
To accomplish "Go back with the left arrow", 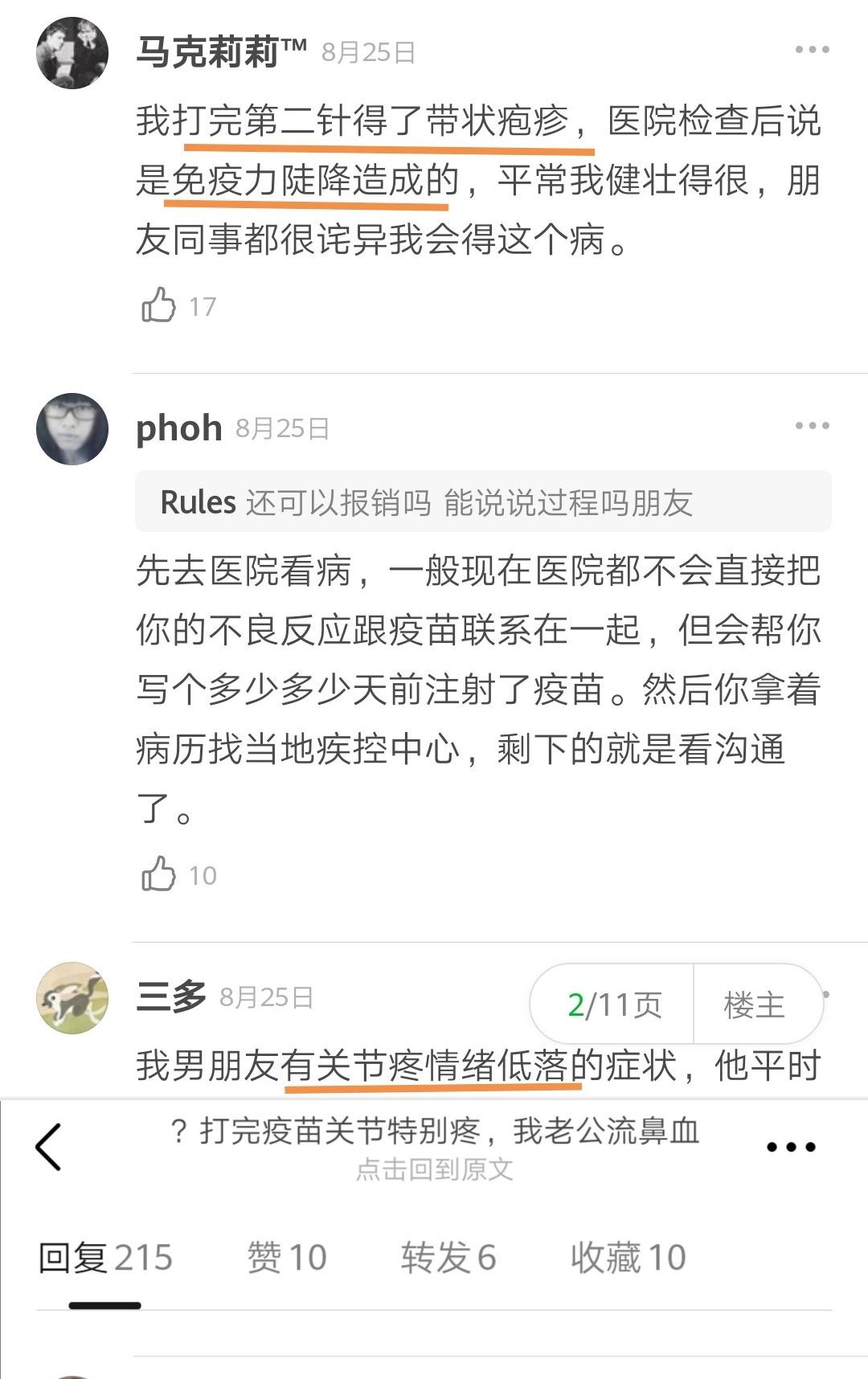I will coord(49,1146).
